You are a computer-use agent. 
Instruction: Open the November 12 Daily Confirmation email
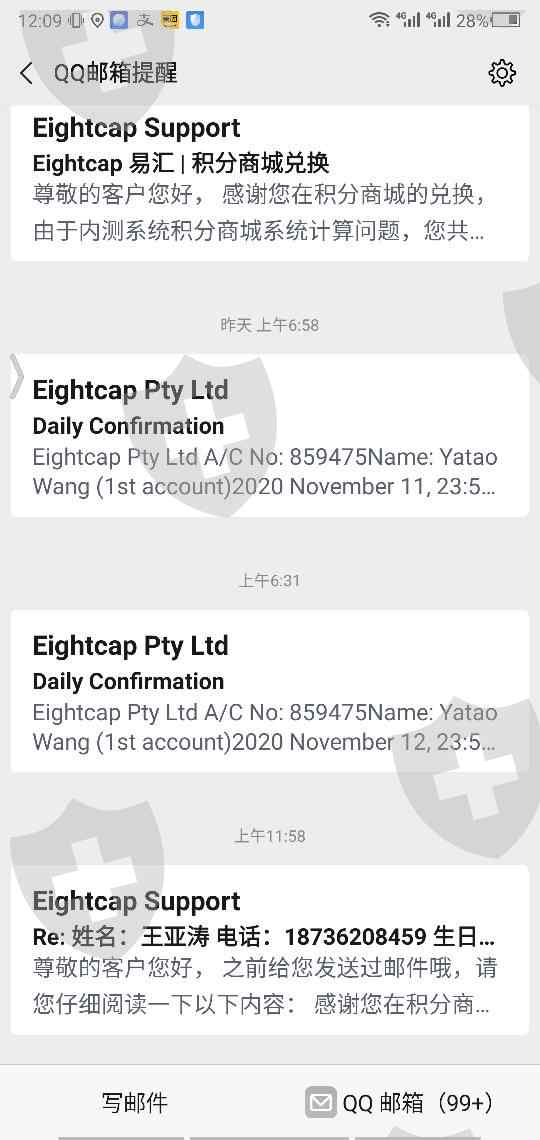[x=270, y=691]
